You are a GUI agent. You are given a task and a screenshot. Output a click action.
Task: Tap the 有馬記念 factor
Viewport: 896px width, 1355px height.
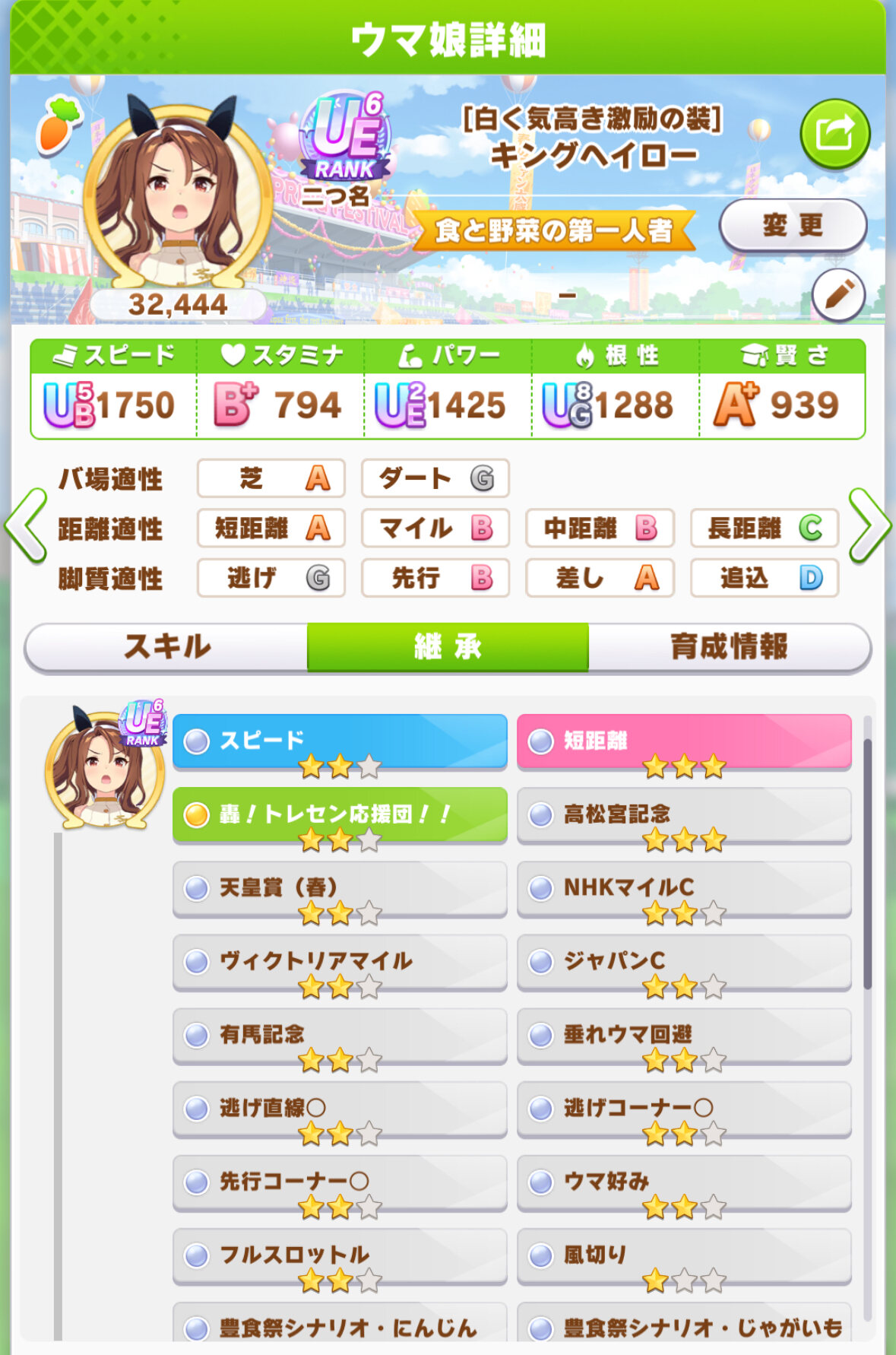click(x=340, y=1035)
